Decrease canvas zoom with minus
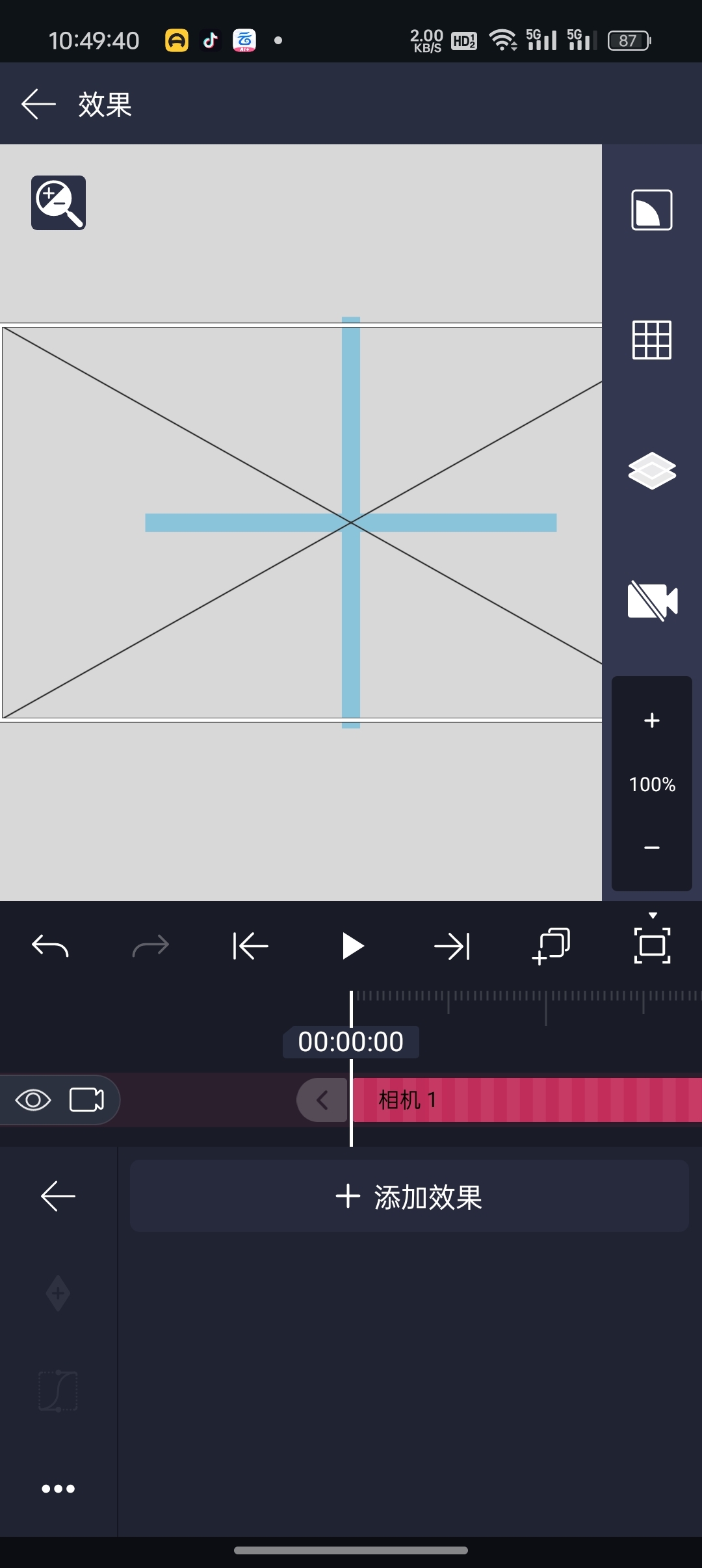Screen dimensions: 702x1568 pos(652,848)
